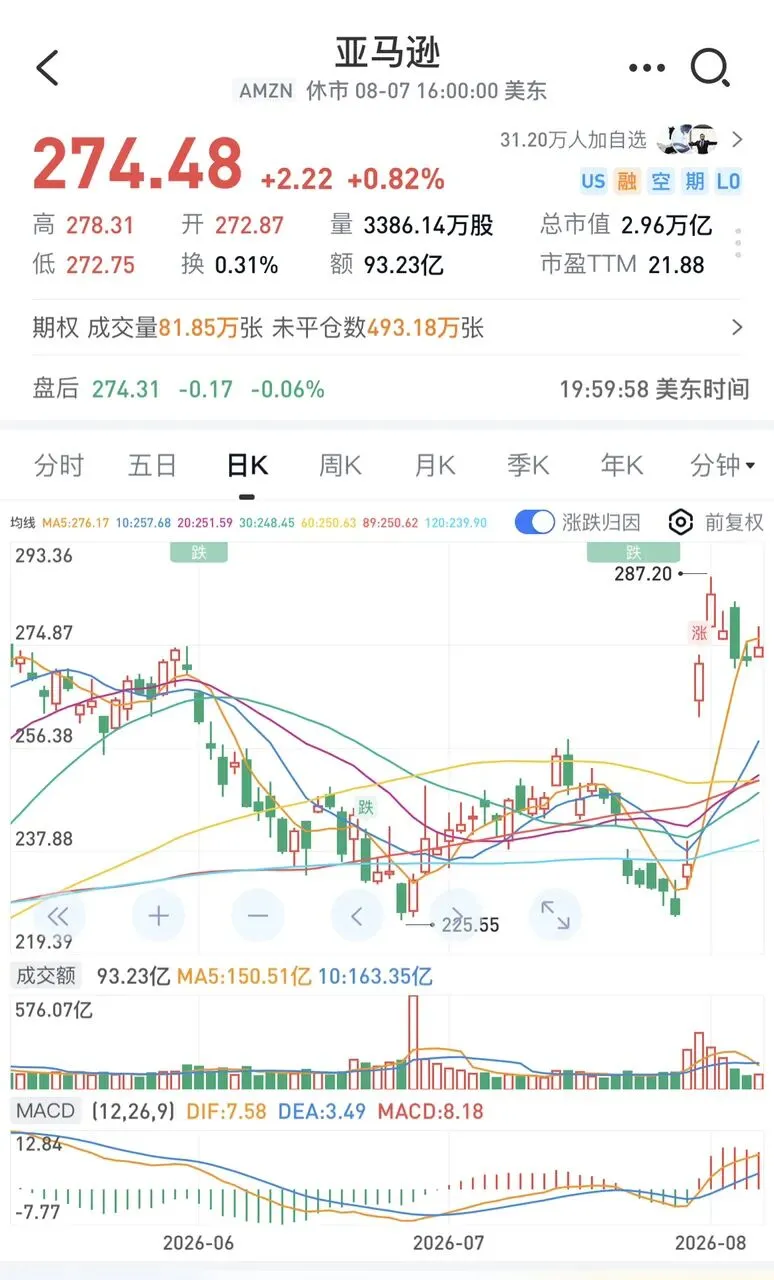The height and width of the screenshot is (1280, 774).
Task: Jump to earliest data with double-left arrow
Action: click(x=59, y=915)
